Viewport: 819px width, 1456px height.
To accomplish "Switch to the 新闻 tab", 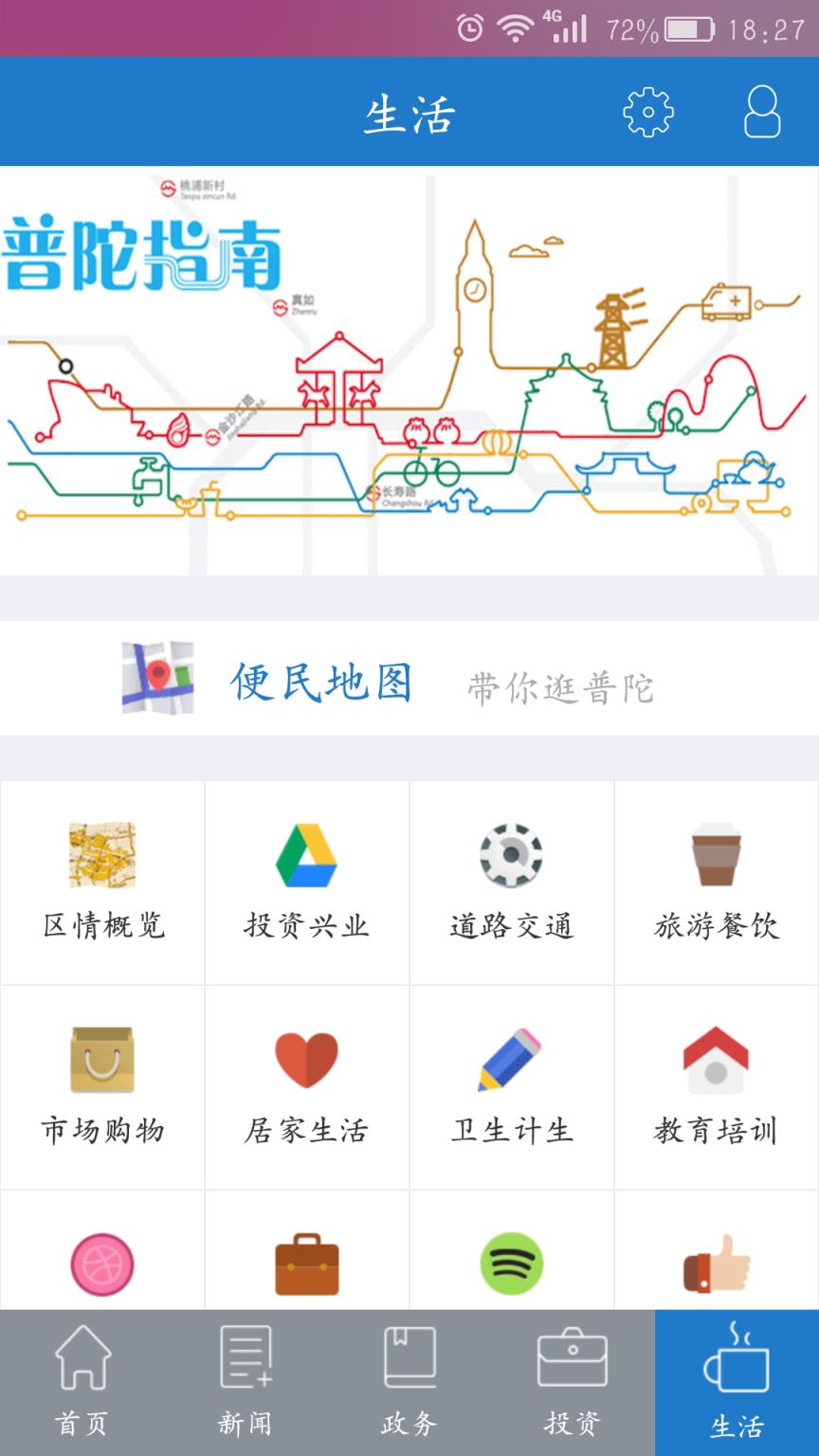I will point(246,1379).
